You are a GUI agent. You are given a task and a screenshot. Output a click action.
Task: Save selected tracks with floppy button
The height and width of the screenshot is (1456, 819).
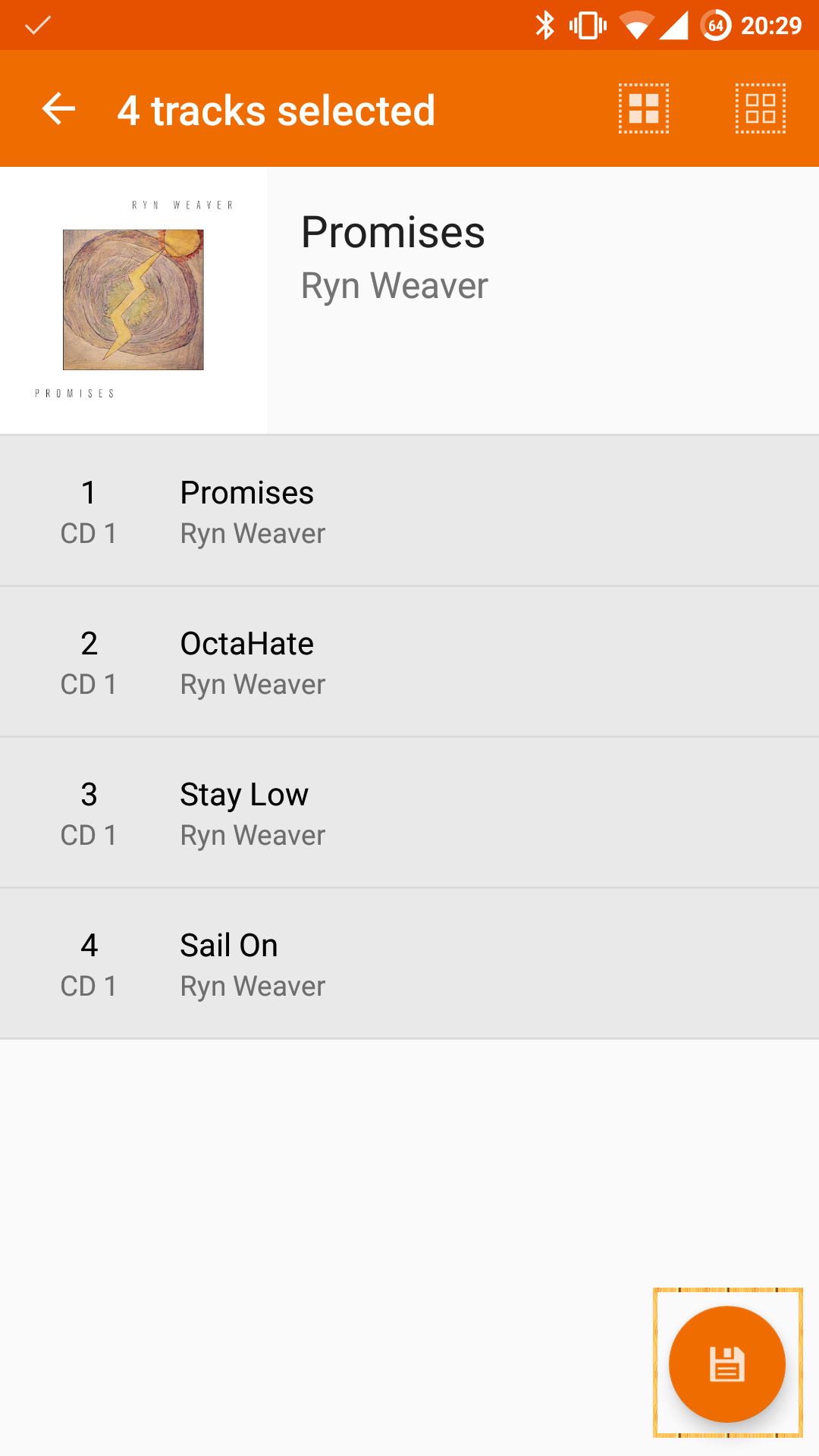(727, 1363)
